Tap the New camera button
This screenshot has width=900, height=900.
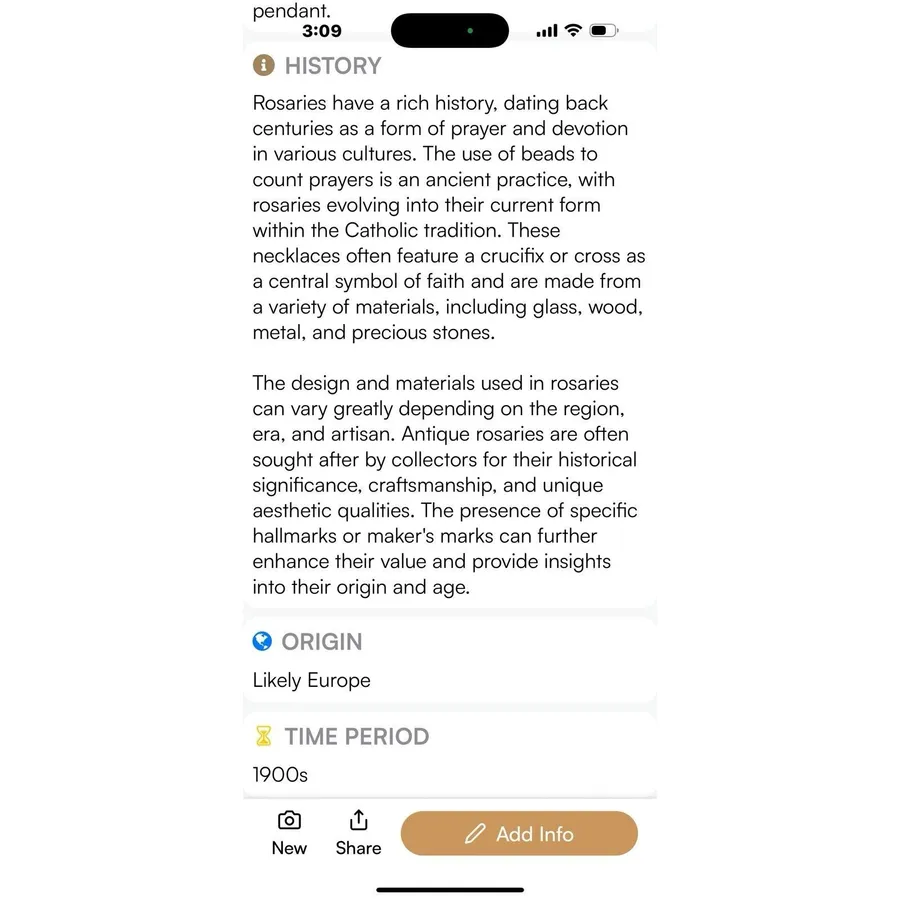[x=289, y=833]
